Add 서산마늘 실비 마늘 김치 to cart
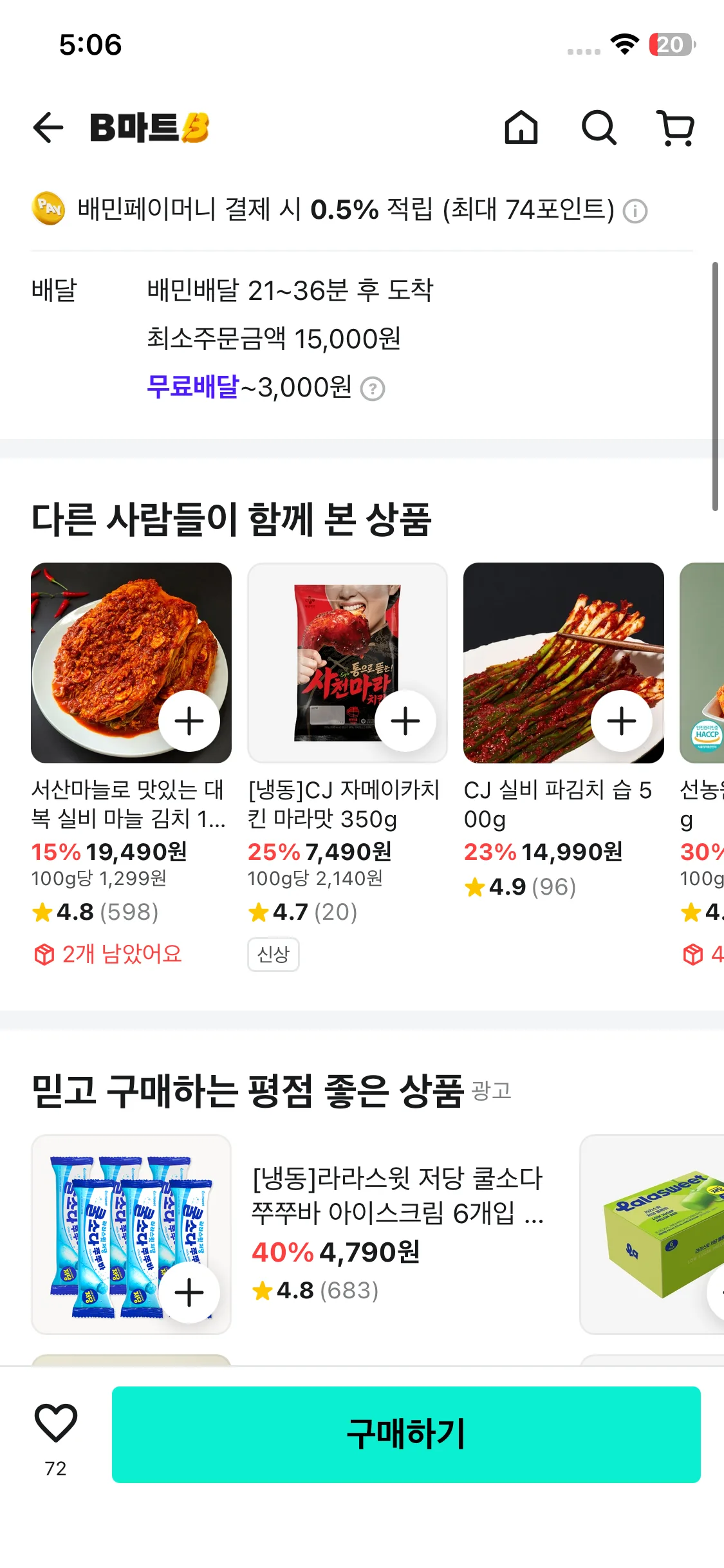 pos(189,721)
